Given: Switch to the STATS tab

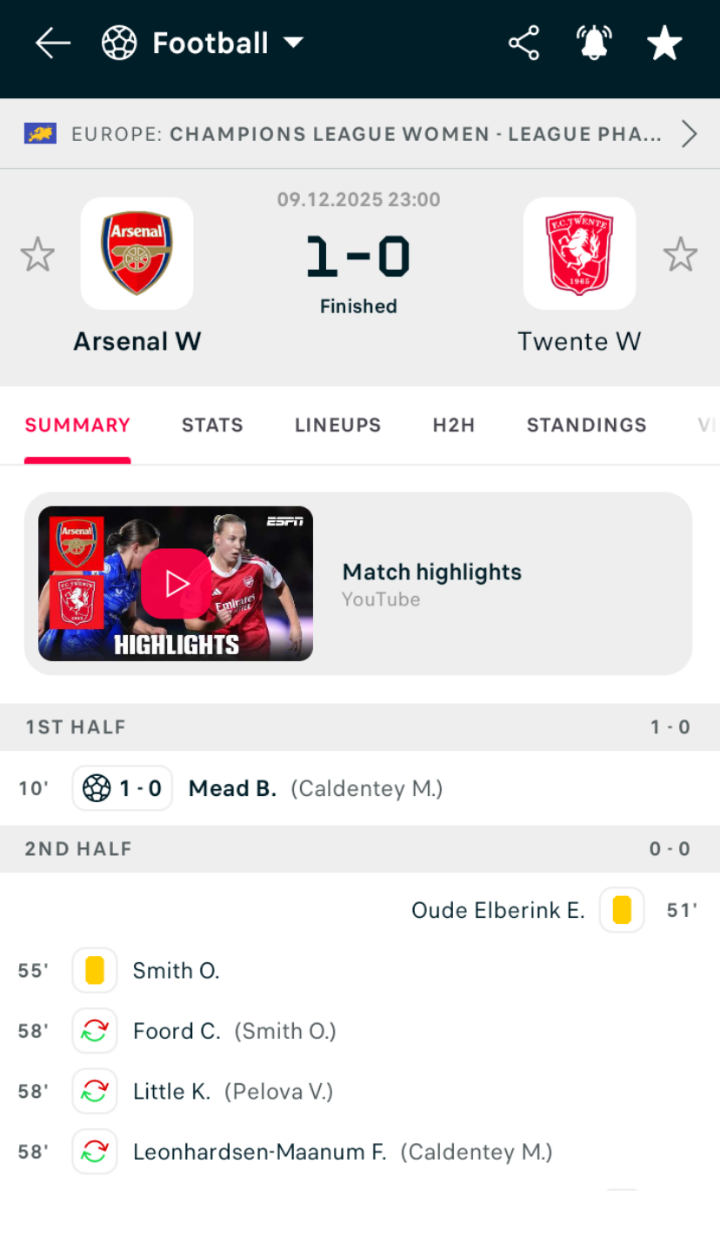Looking at the screenshot, I should pos(212,424).
